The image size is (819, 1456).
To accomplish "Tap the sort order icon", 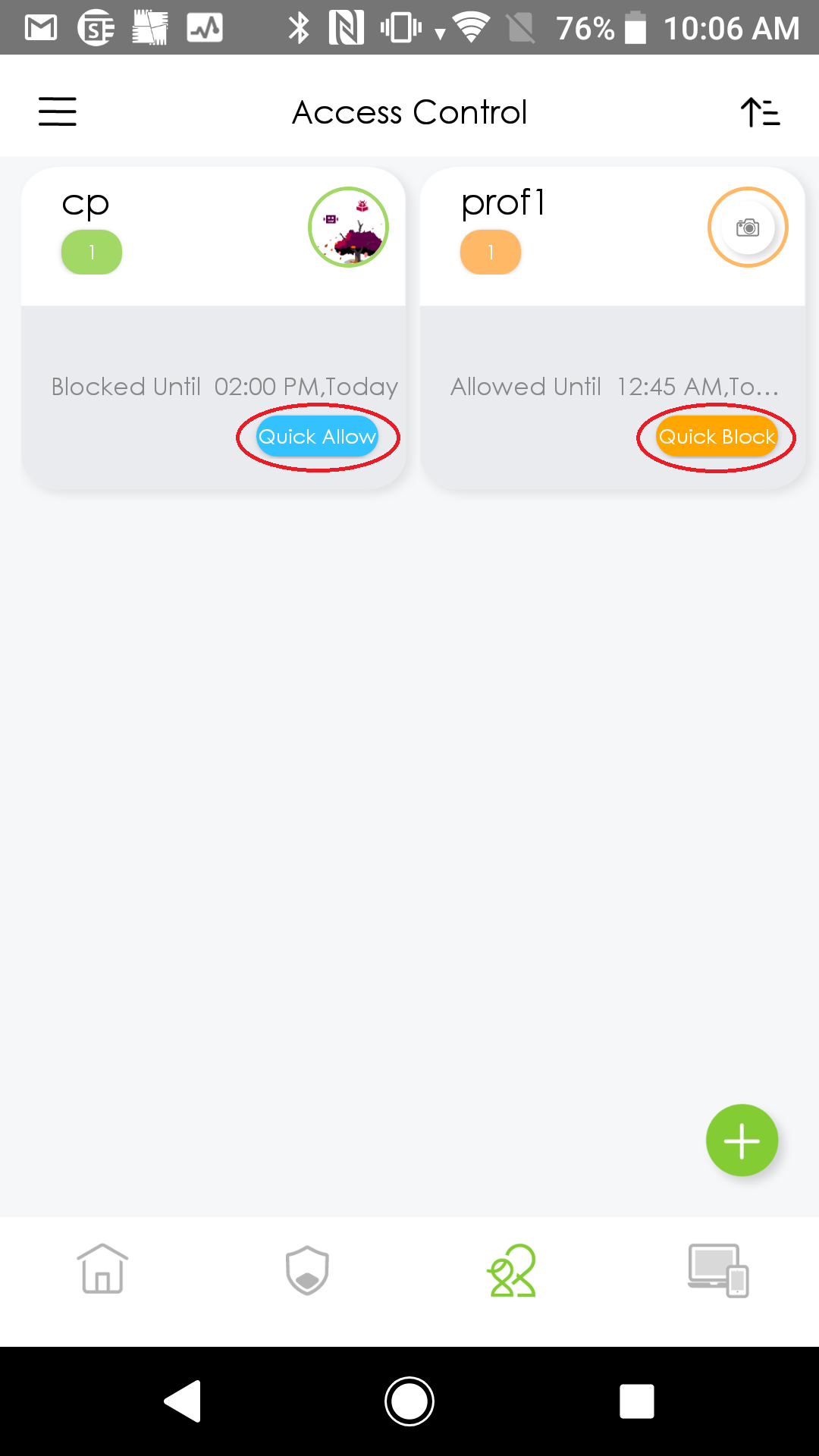I will 760,112.
